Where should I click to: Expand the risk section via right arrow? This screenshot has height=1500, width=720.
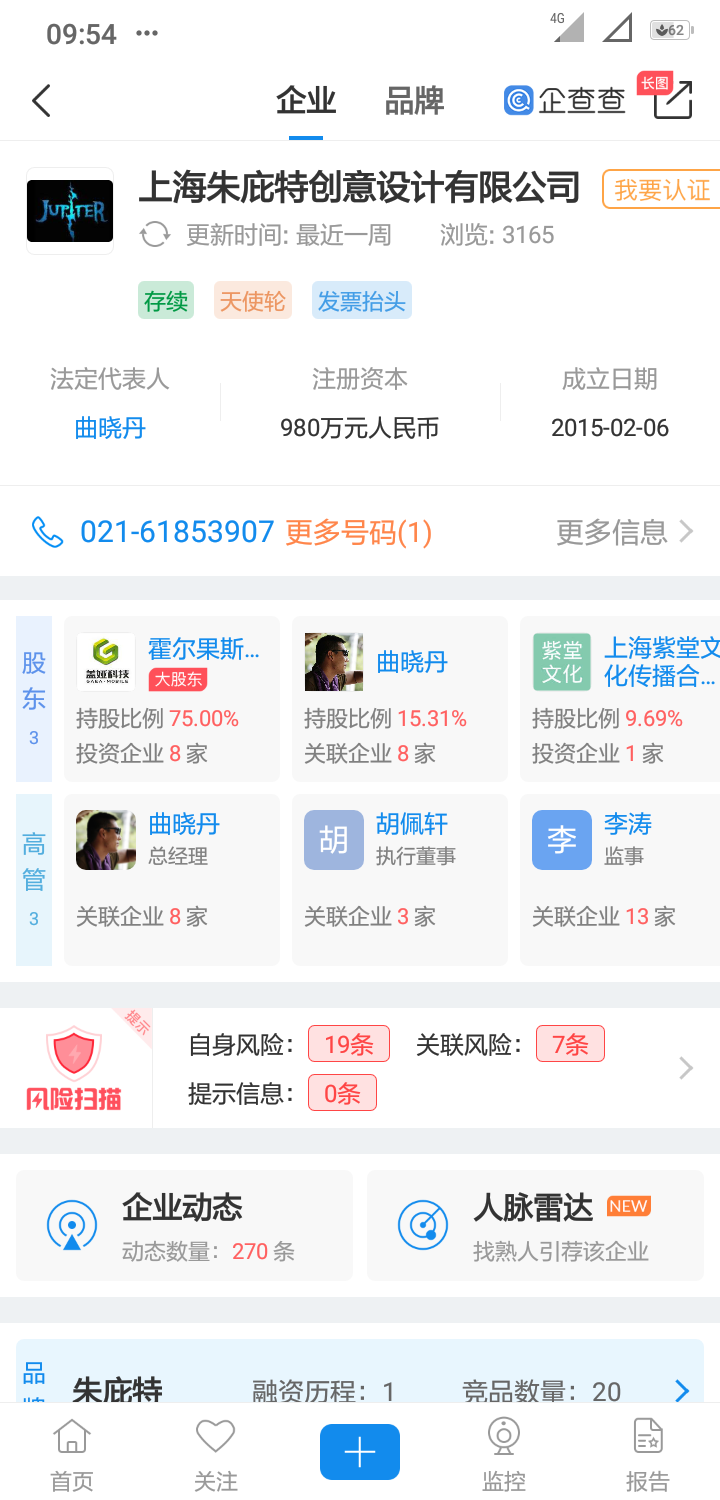(685, 1067)
